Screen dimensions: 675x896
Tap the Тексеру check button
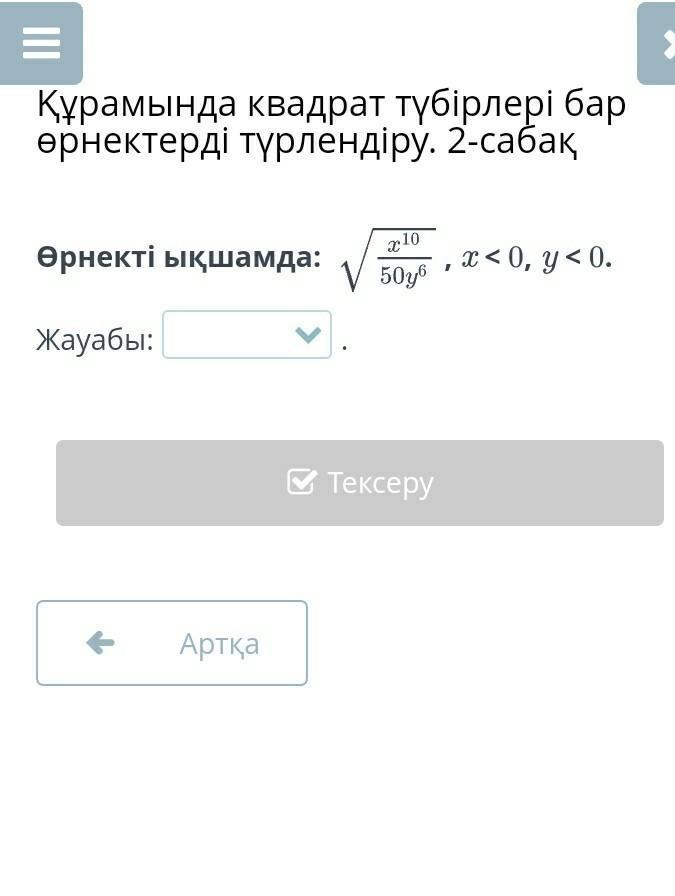360,483
